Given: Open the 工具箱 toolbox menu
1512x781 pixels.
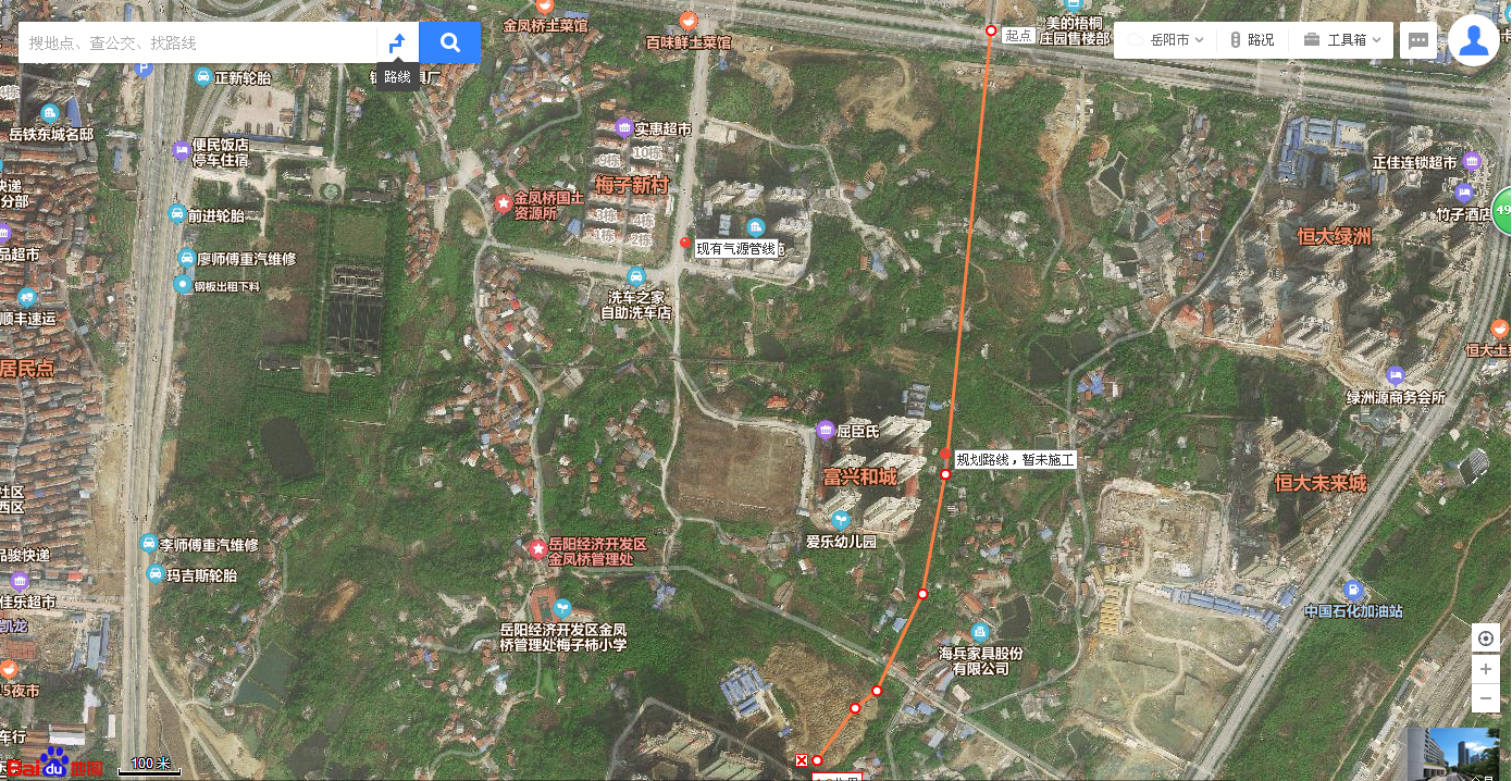Looking at the screenshot, I should [x=1344, y=40].
